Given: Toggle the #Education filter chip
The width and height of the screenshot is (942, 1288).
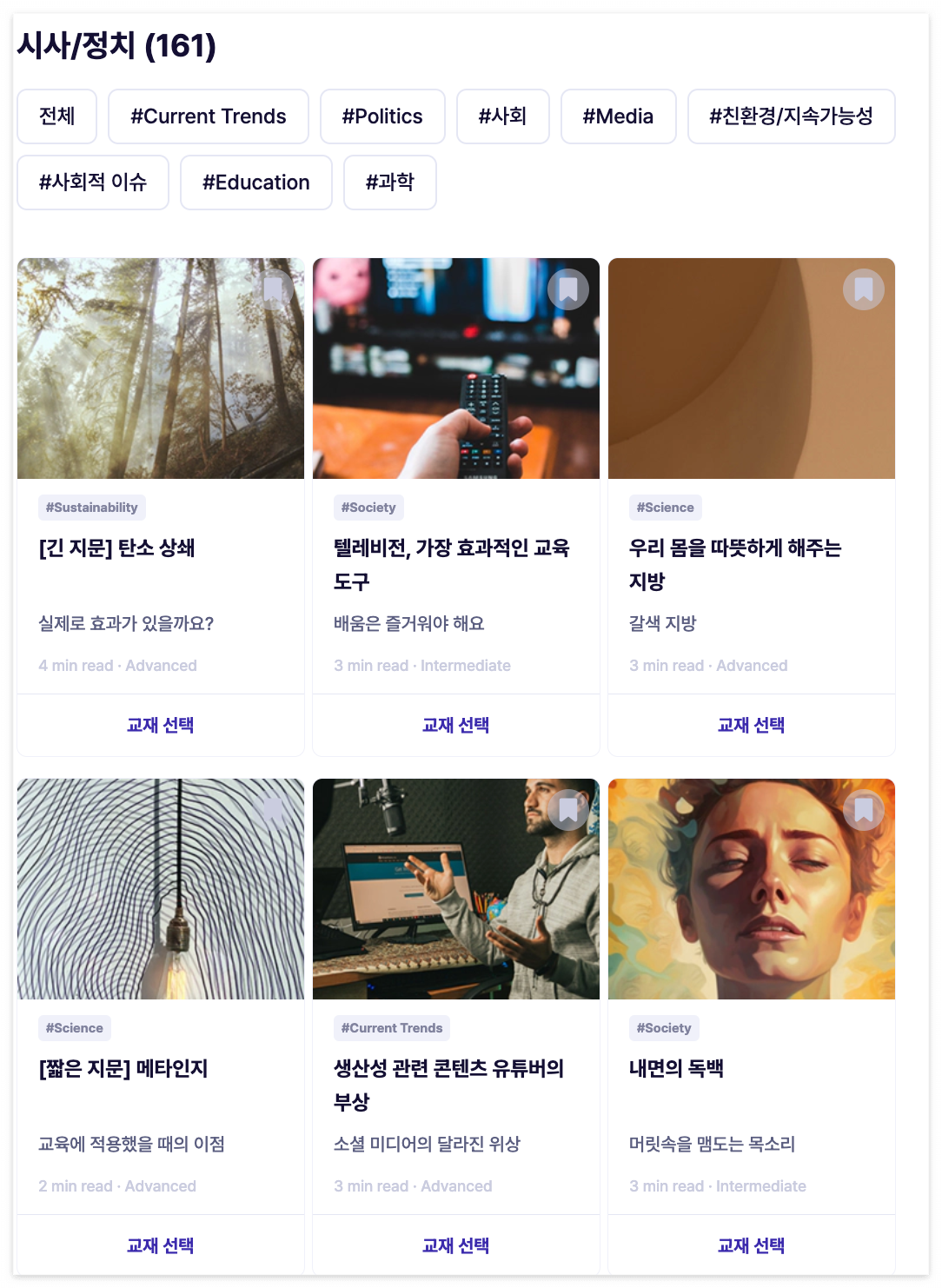Looking at the screenshot, I should tap(255, 182).
